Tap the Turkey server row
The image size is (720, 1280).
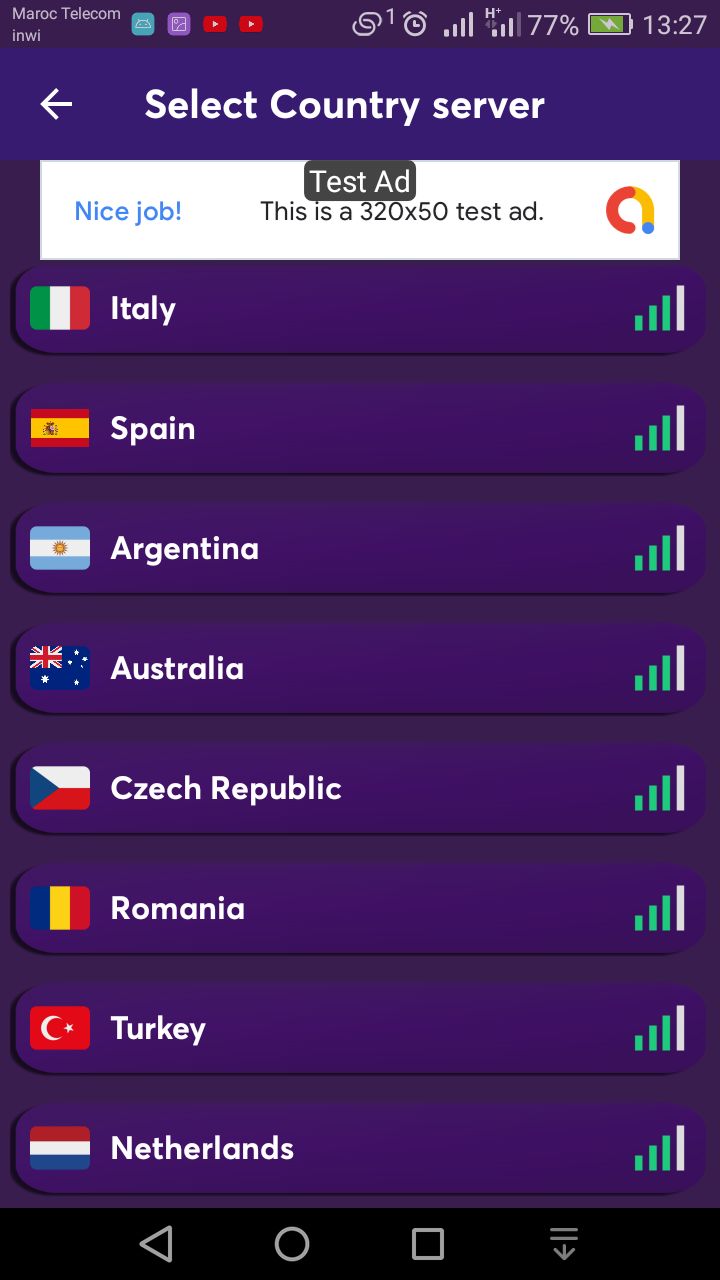point(360,1029)
